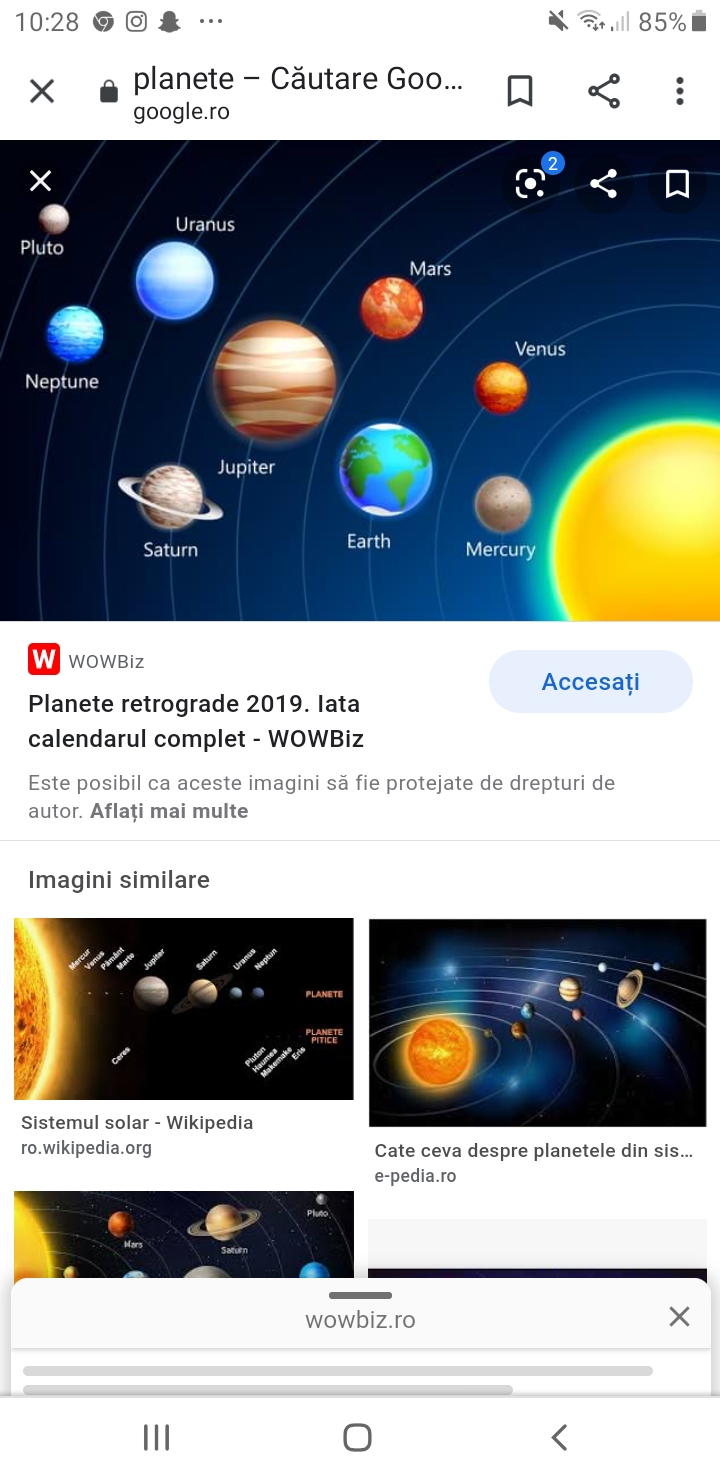Open recent apps from the navigation bar
The height and width of the screenshot is (1480, 720).
click(x=157, y=1438)
